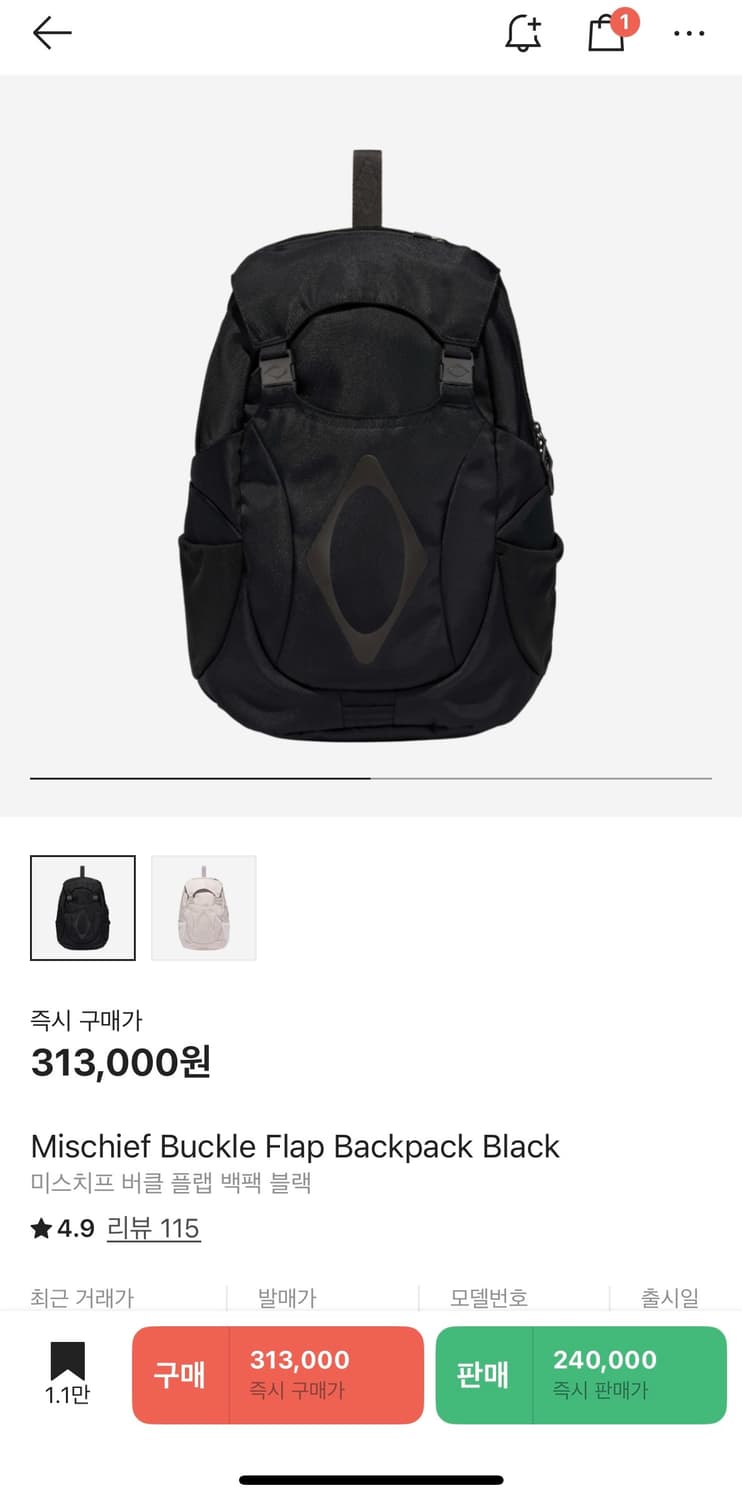Set a price alert with the bell
This screenshot has height=1500, width=742.
523,34
